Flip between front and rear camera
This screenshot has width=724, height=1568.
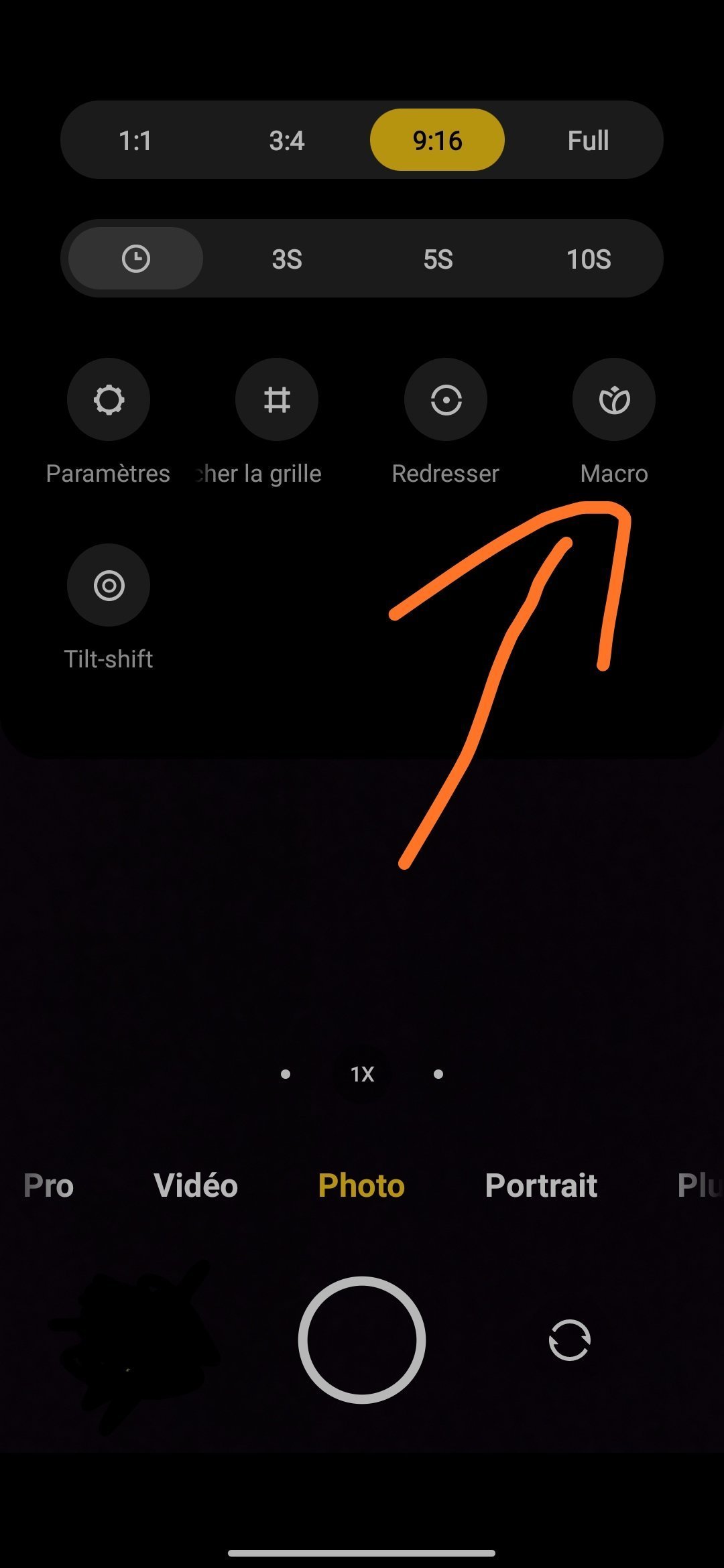click(x=570, y=1340)
